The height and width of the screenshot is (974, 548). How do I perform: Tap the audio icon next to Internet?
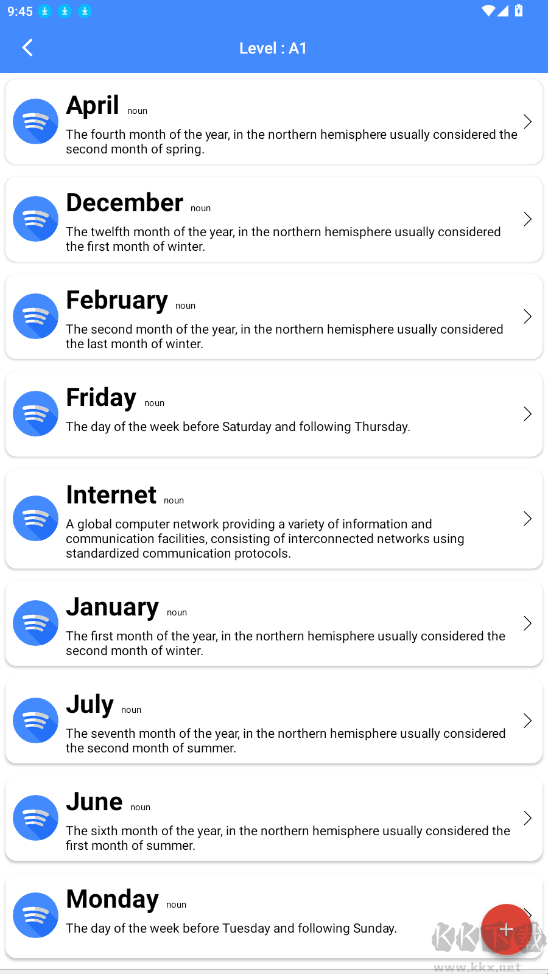pos(35,519)
